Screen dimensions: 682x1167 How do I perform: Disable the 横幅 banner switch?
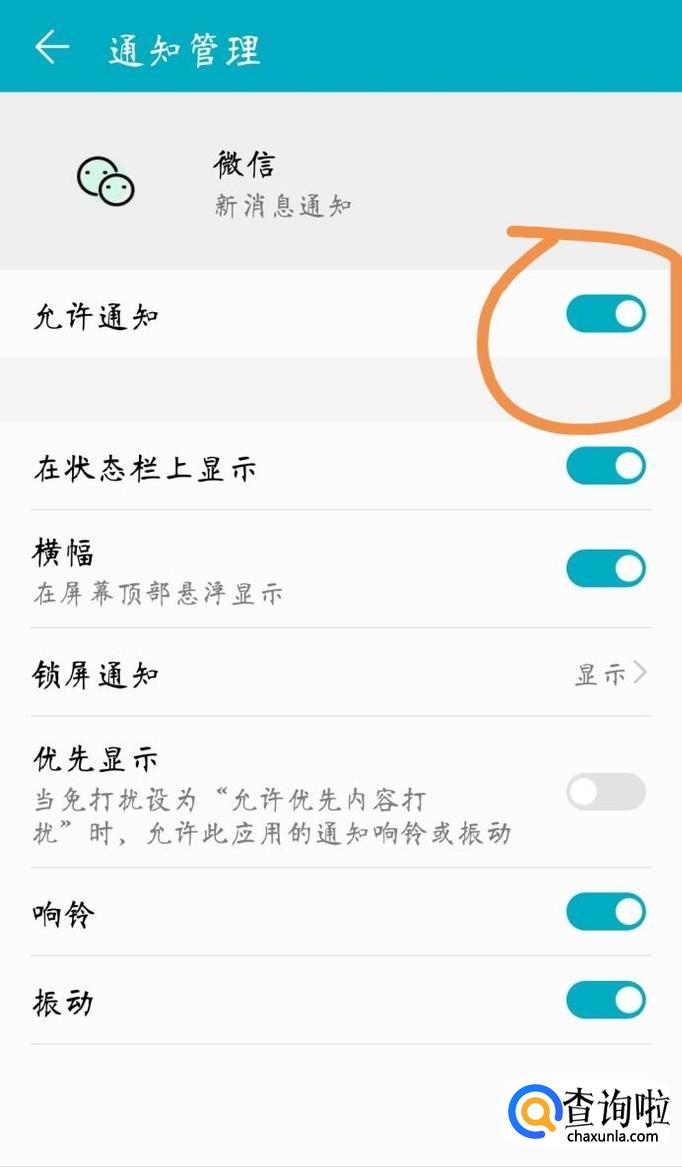606,569
